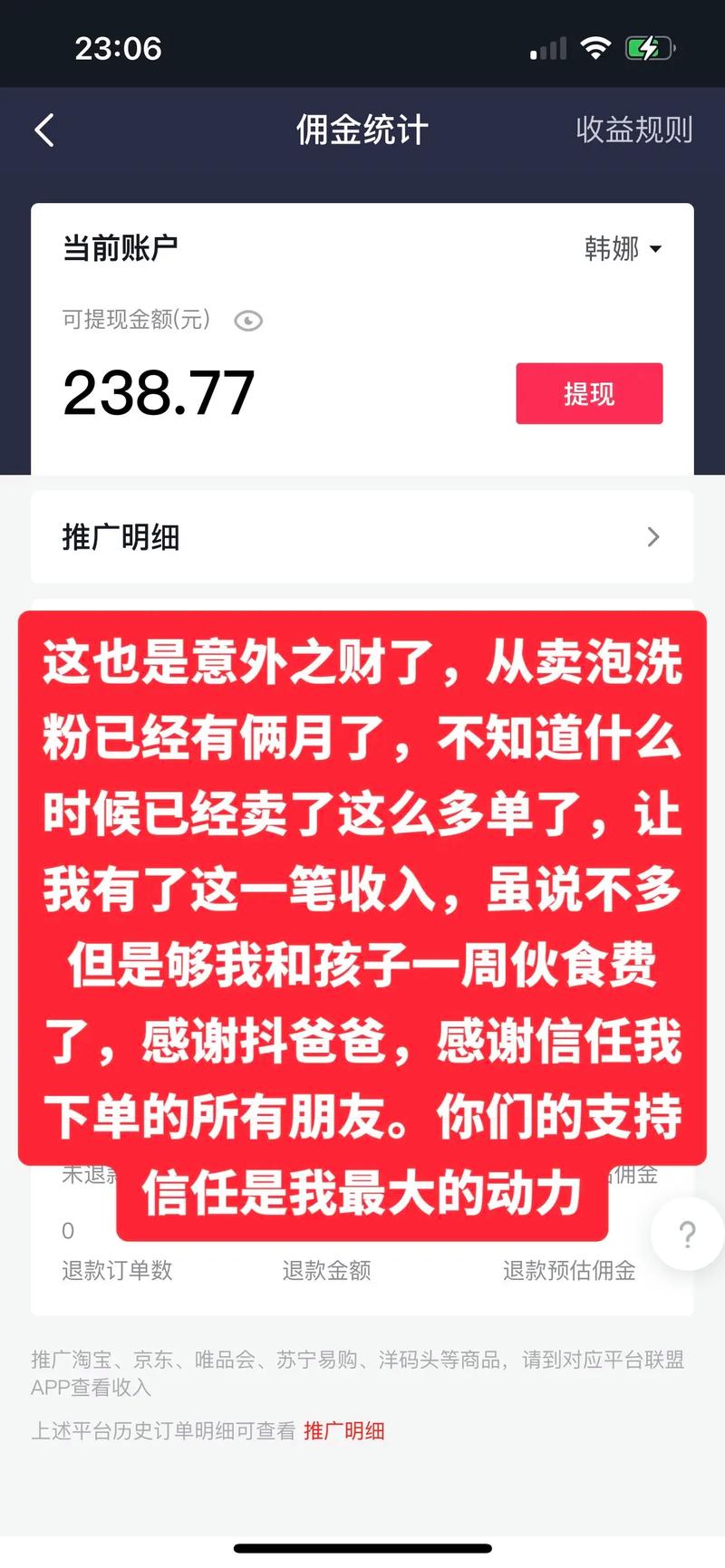725x1568 pixels.
Task: Open the 收益规则 rules page
Action: [x=634, y=130]
